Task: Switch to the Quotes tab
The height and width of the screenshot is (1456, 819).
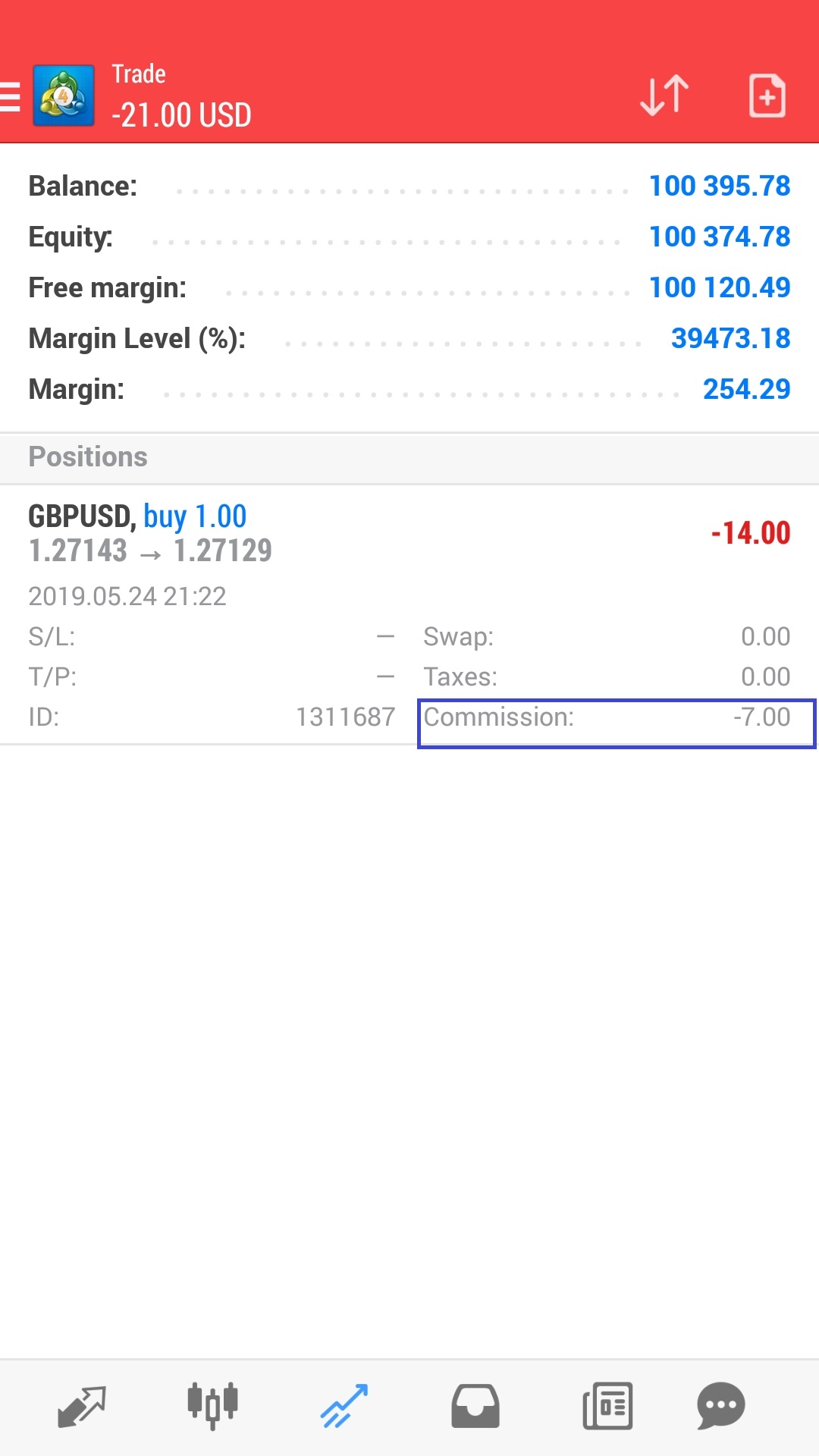Action: click(82, 1406)
